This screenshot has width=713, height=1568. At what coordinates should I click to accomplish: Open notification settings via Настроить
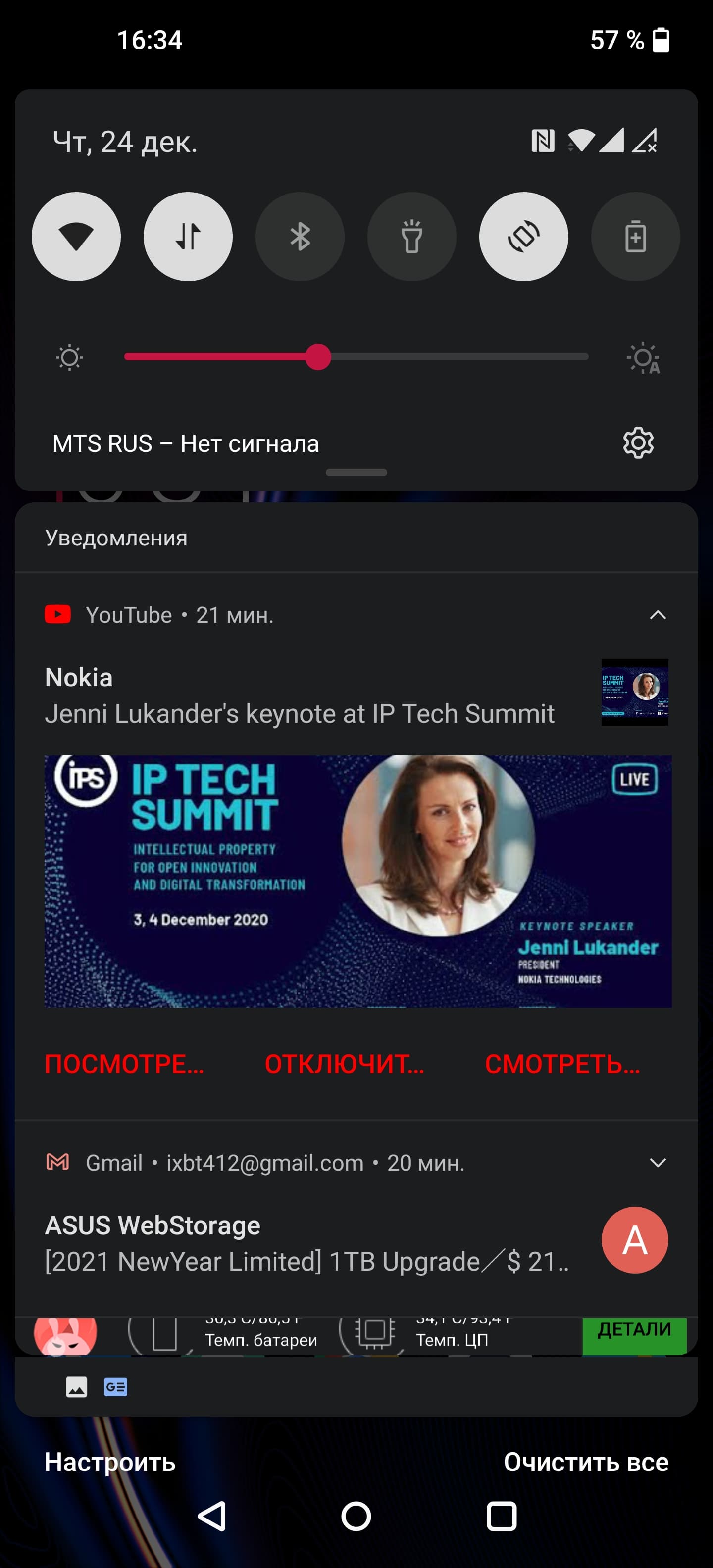pyautogui.click(x=110, y=1462)
